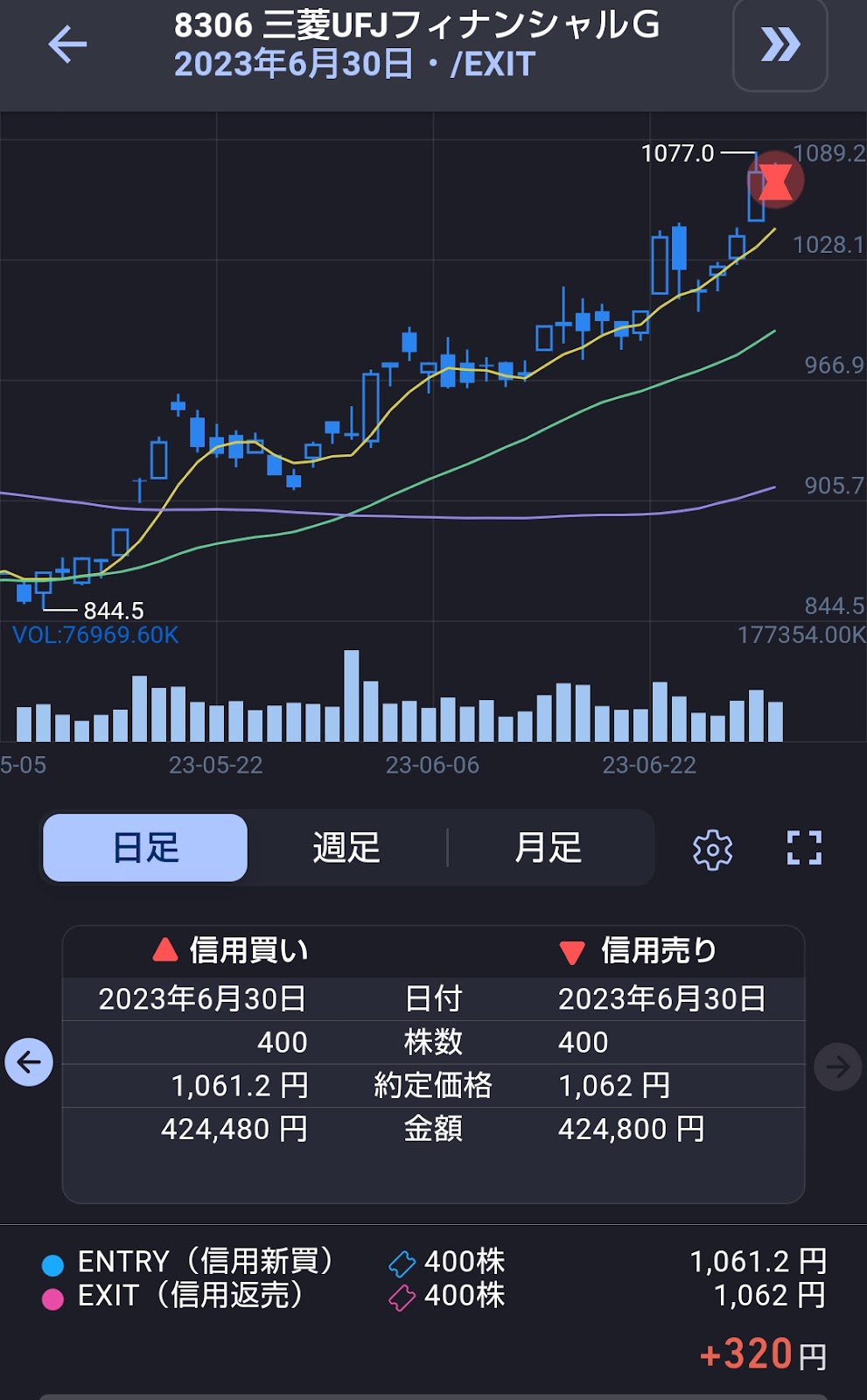Switch to the 週足 weekly chart
The height and width of the screenshot is (1400, 867).
pos(346,848)
